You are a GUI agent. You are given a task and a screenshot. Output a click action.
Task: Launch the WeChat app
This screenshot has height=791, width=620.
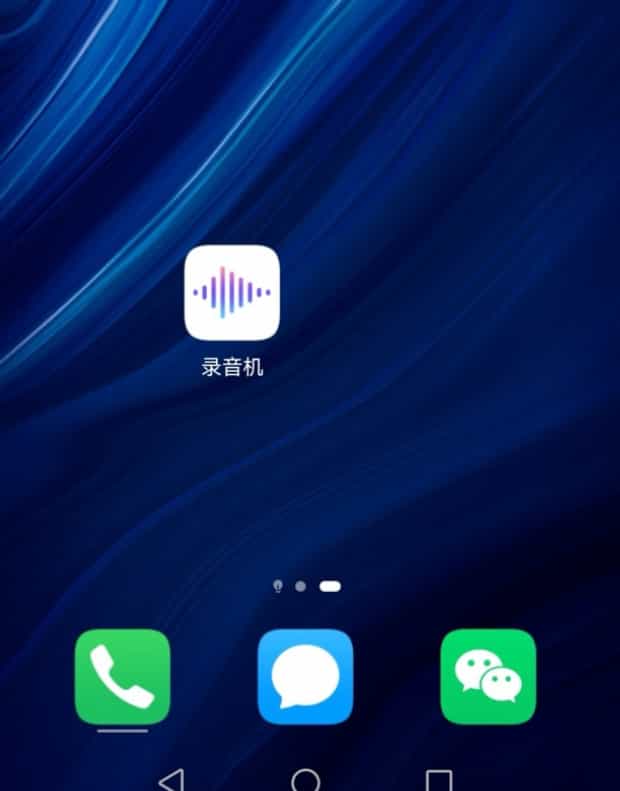coord(488,675)
